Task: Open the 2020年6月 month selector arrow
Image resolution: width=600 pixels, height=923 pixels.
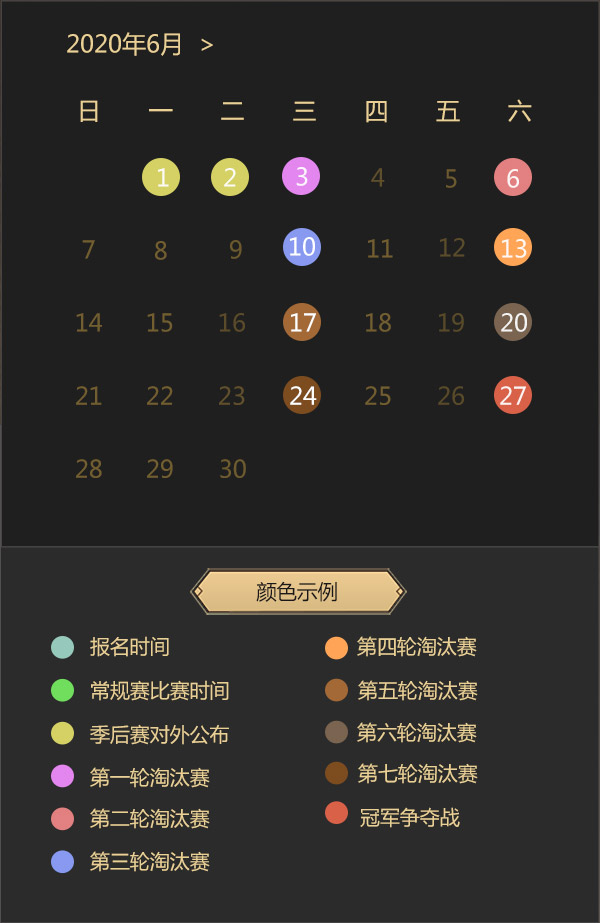Action: tap(207, 45)
